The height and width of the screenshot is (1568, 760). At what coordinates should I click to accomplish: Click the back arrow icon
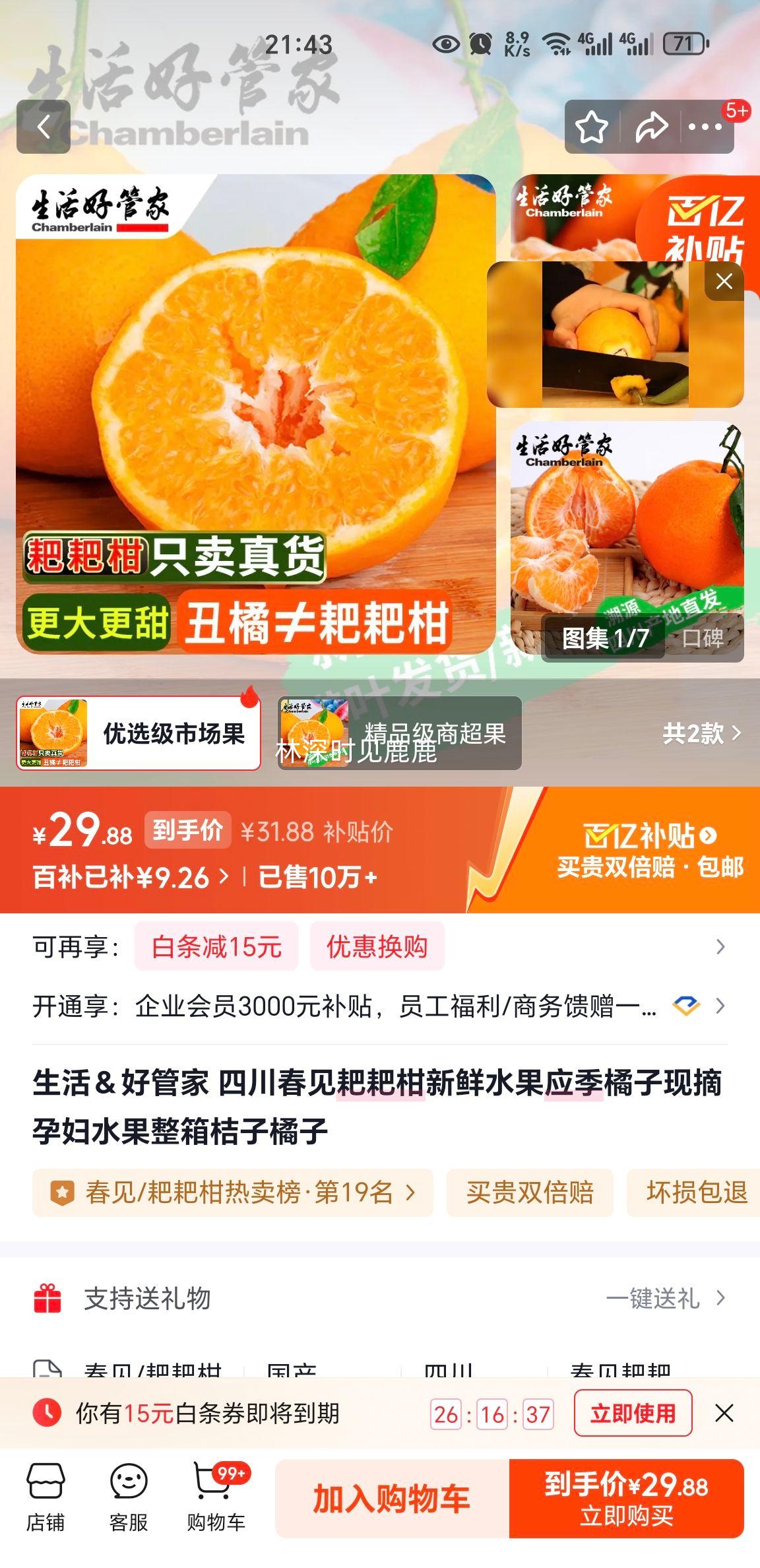click(x=44, y=127)
